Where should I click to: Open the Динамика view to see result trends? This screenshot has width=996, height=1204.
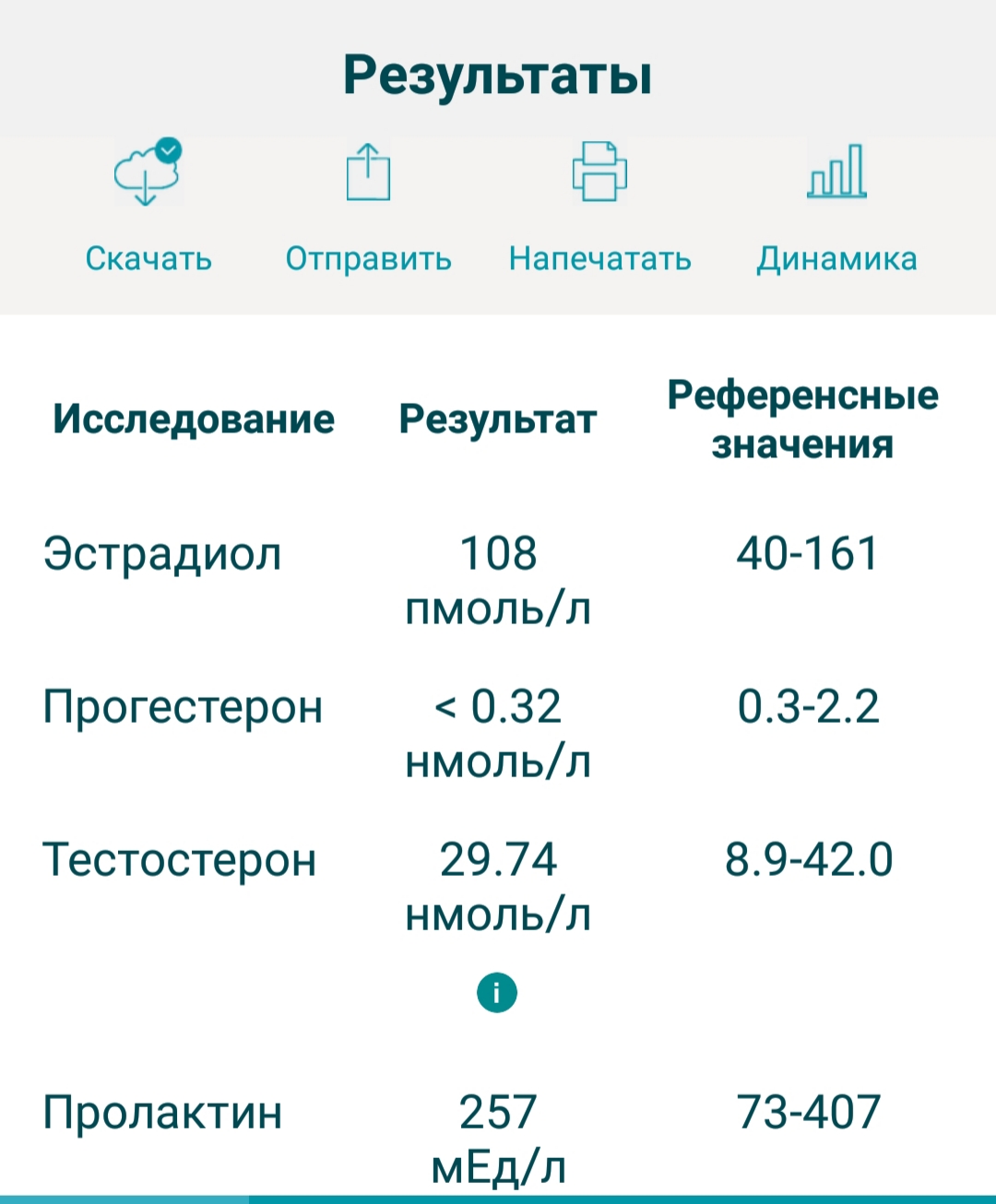point(837,259)
